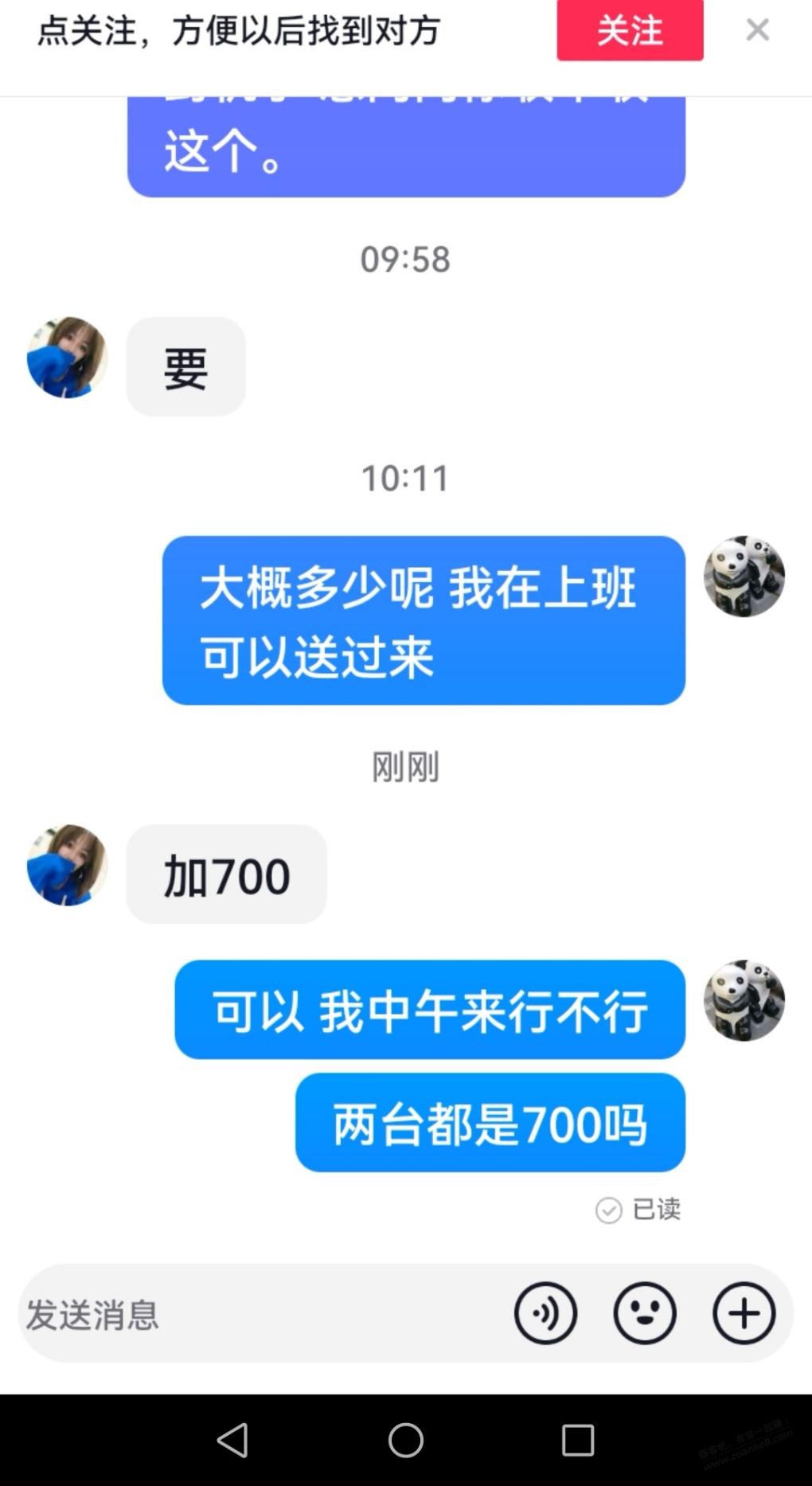Tap the 10:11 timestamp label
The image size is (812, 1486).
pos(406,478)
